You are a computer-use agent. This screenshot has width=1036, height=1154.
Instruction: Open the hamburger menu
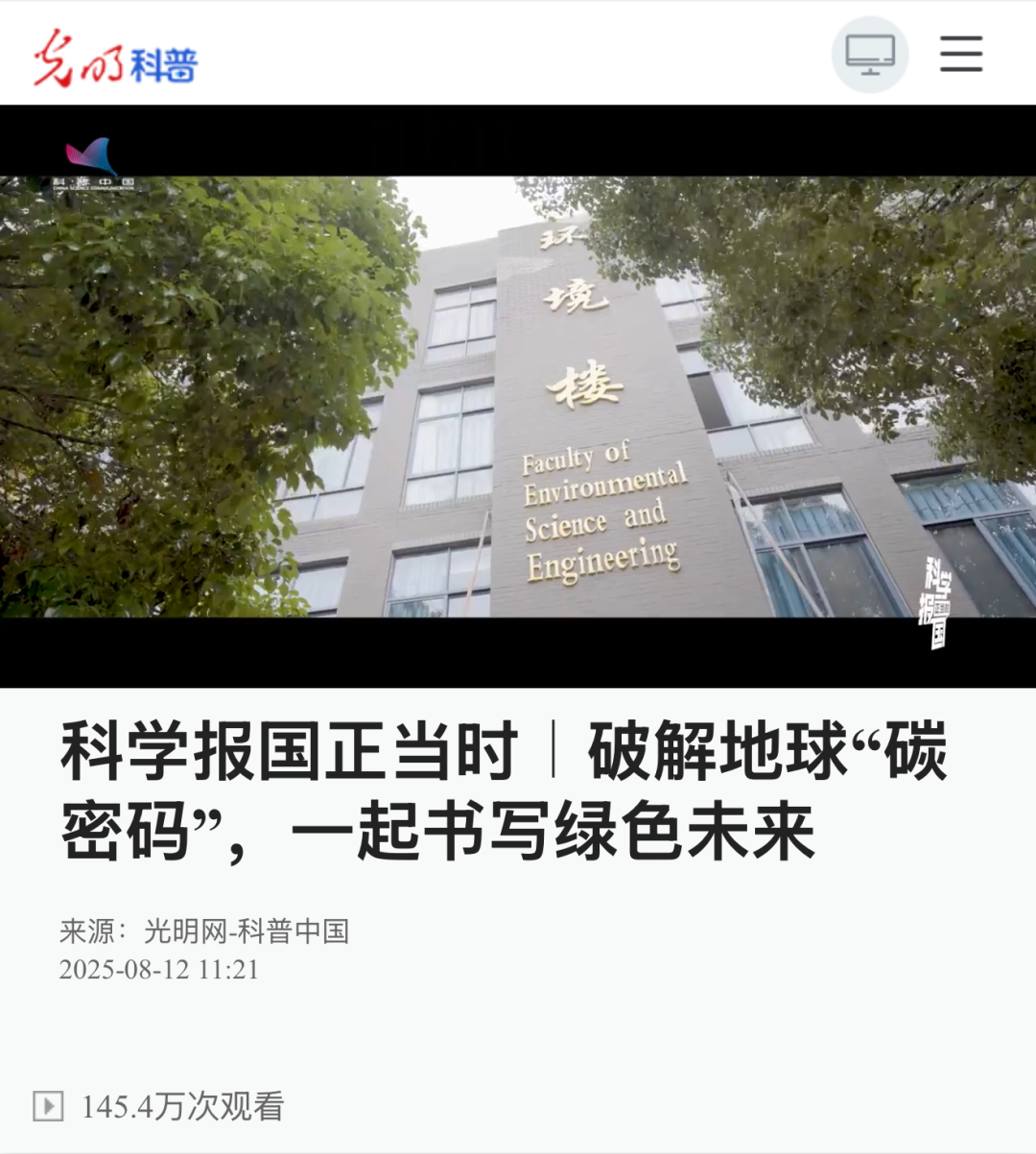tap(960, 54)
